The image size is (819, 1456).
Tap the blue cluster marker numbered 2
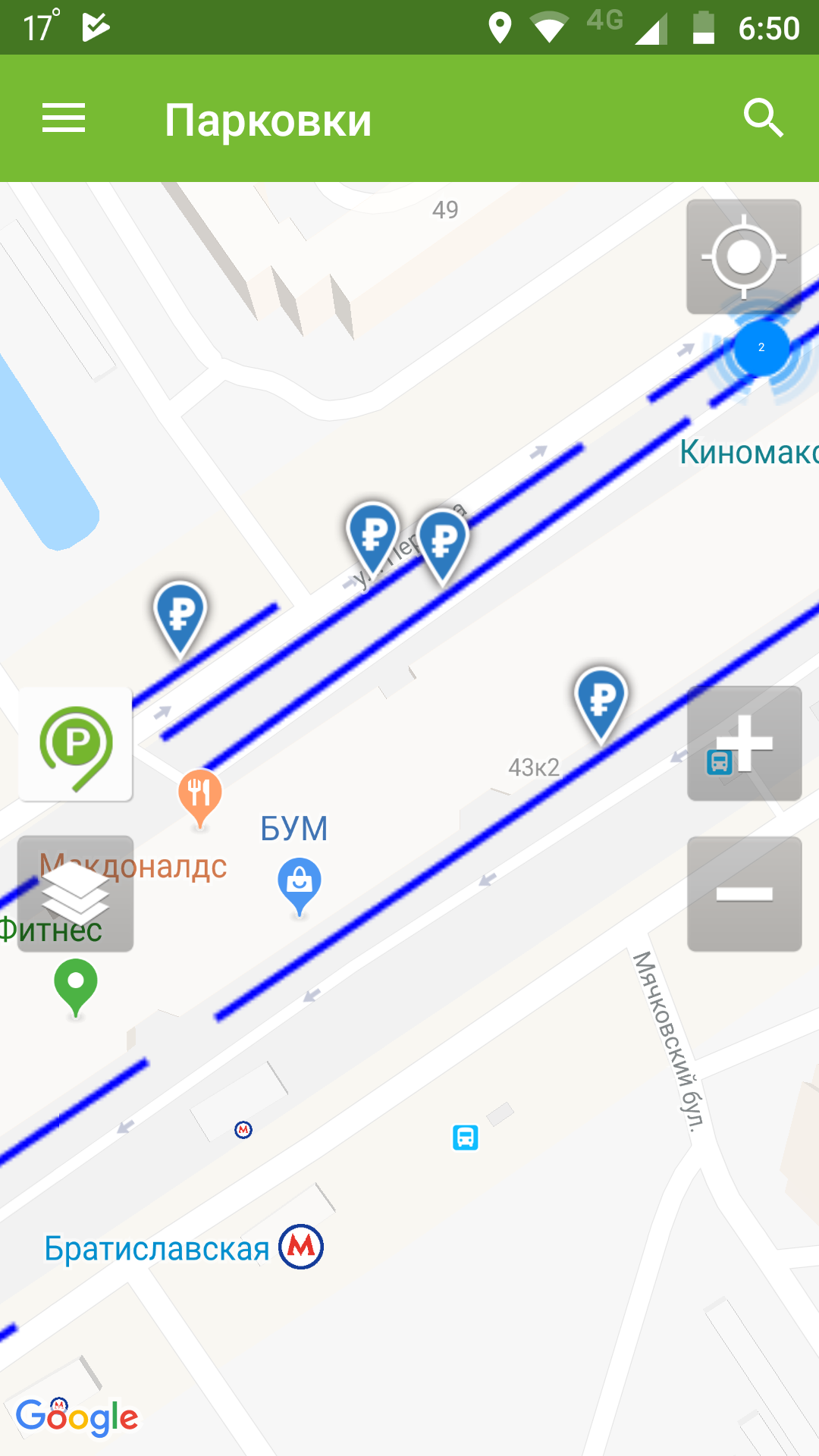(761, 348)
